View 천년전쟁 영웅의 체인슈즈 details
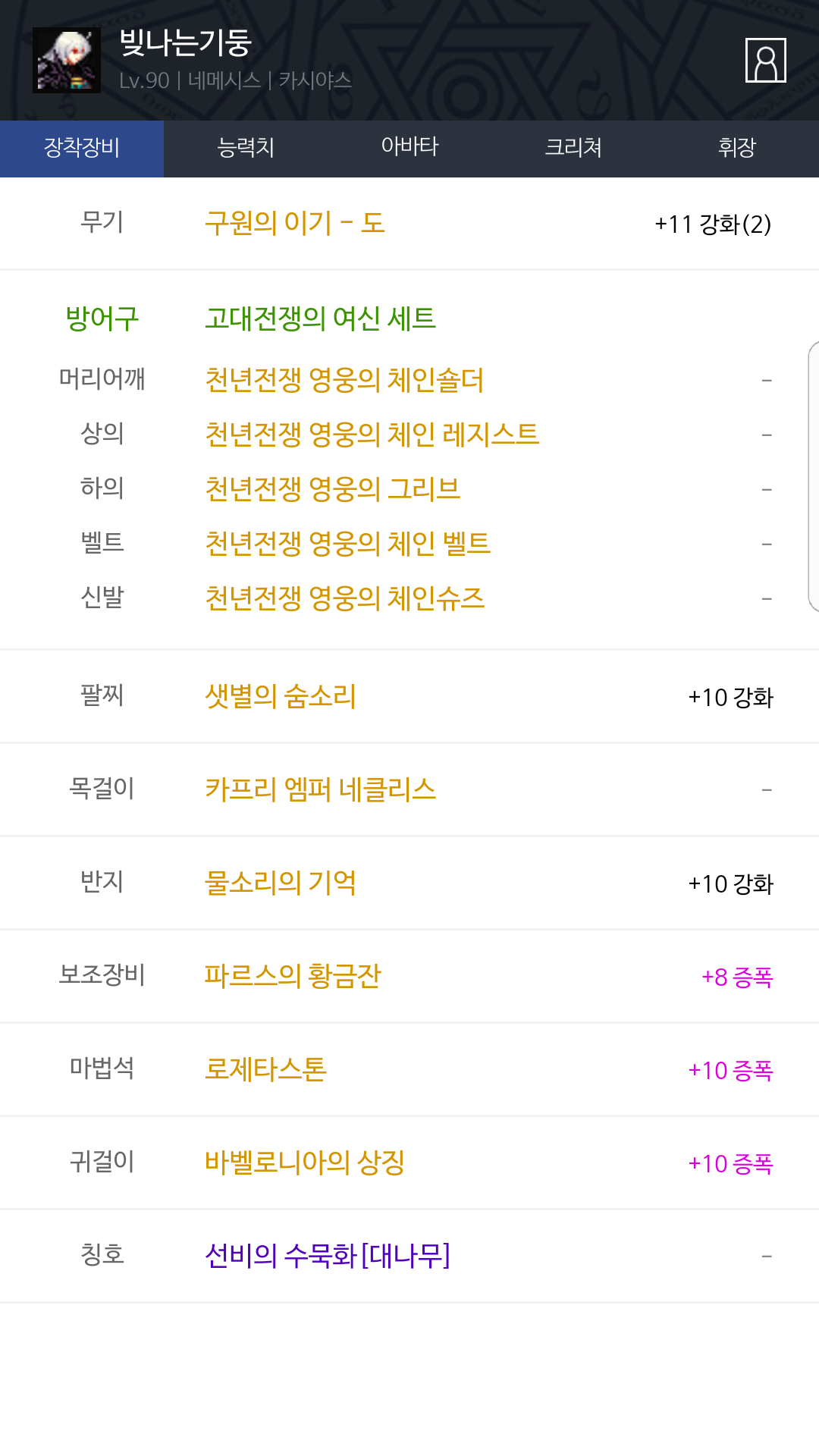The image size is (819, 1456). [344, 598]
